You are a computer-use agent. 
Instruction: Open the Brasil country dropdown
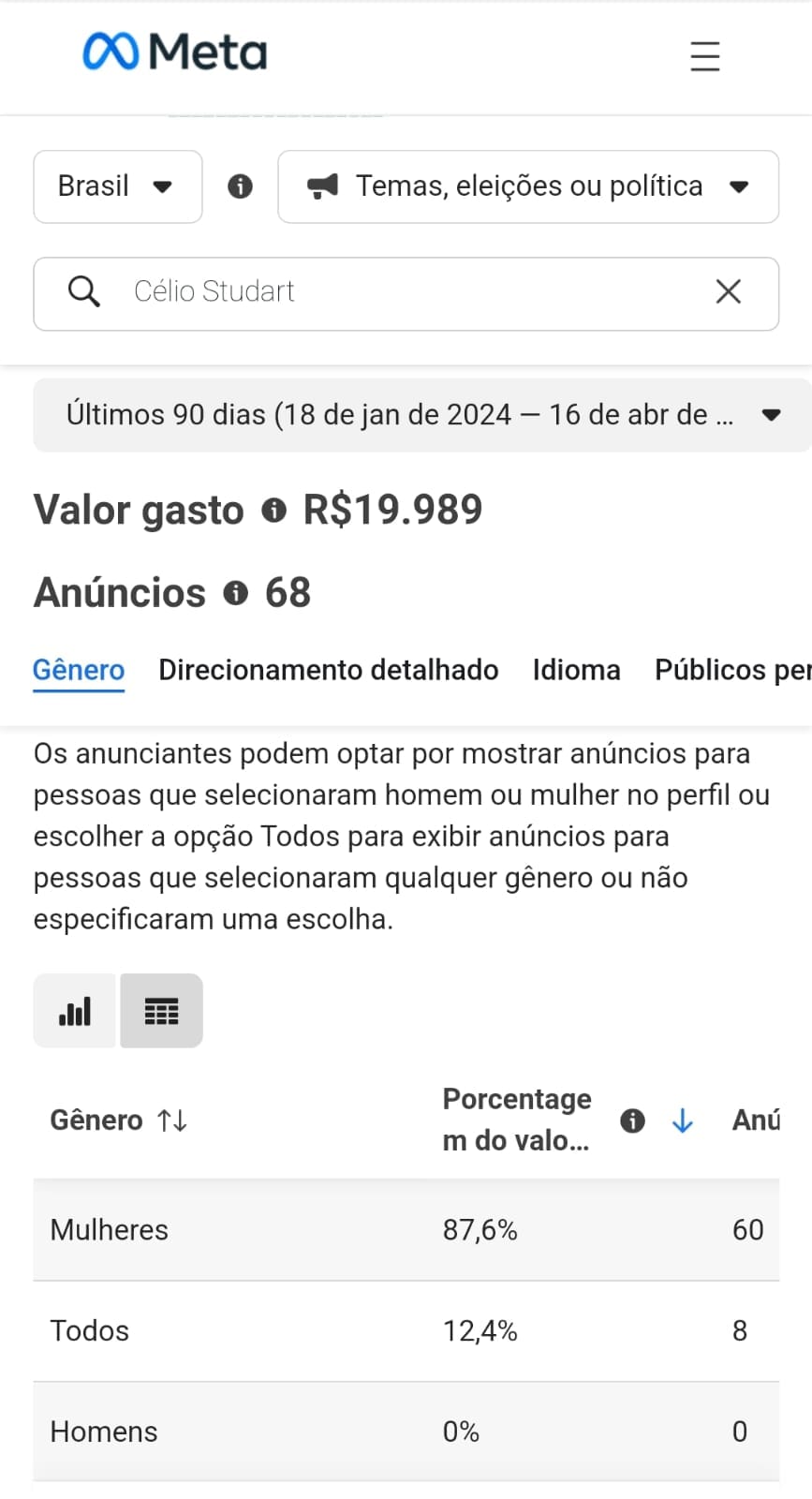tap(118, 186)
